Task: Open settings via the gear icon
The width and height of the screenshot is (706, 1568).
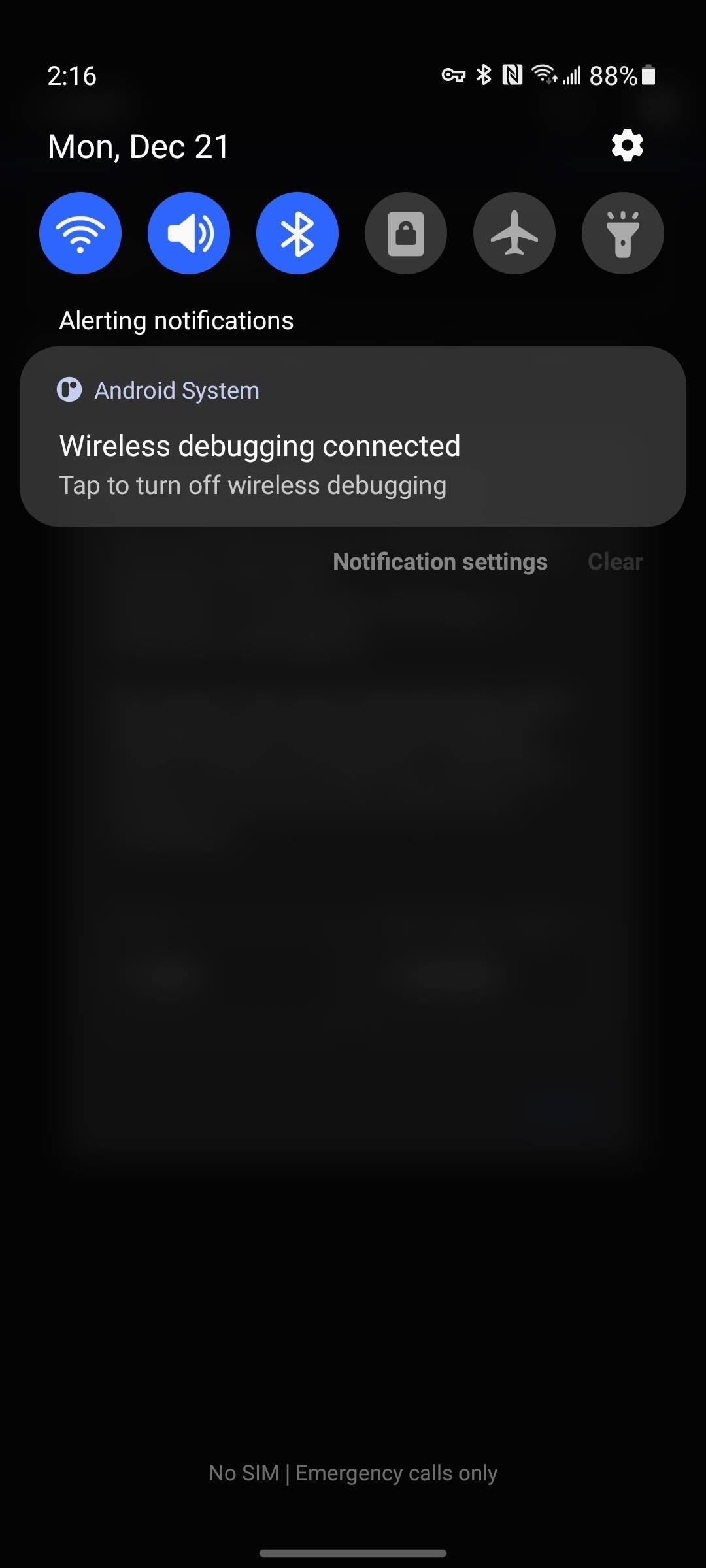Action: [x=627, y=145]
